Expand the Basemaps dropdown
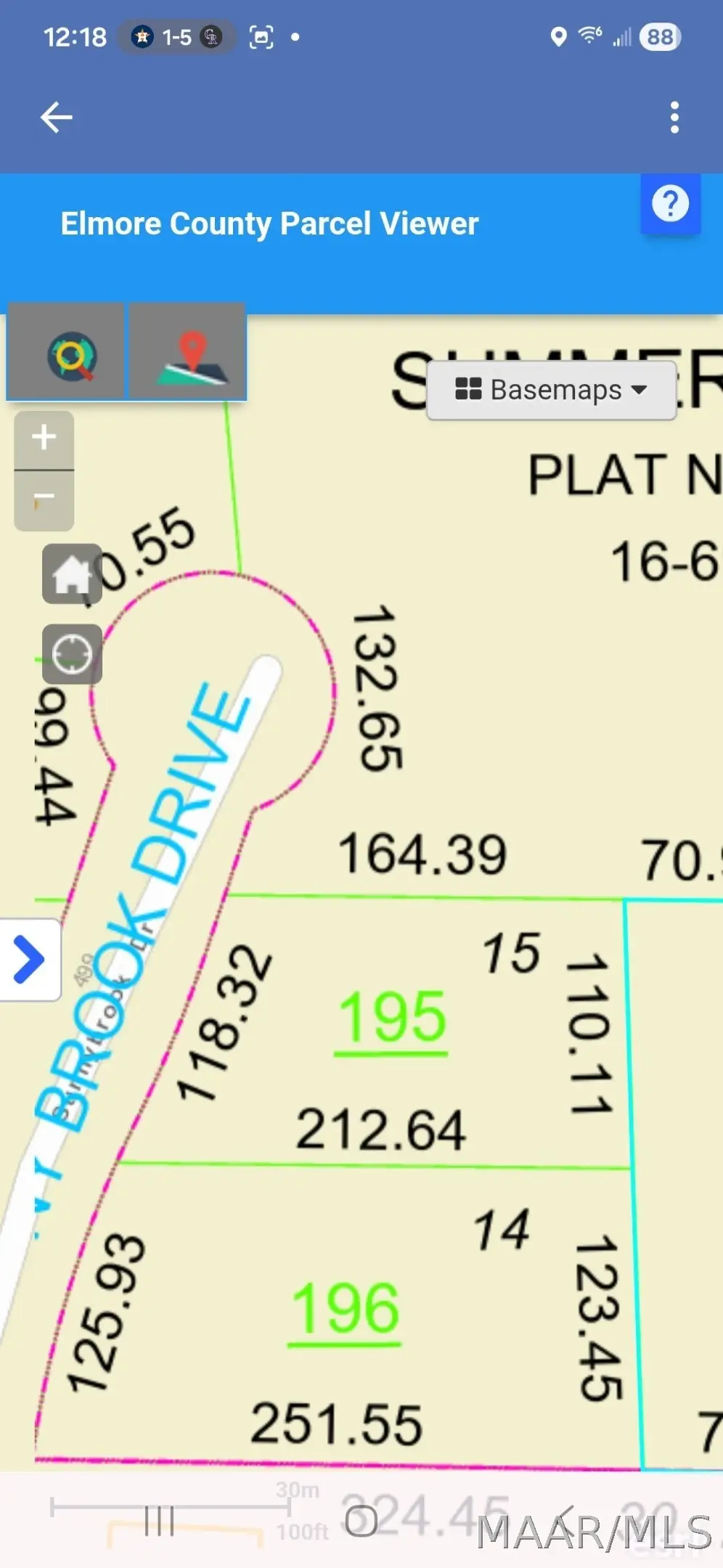Screen dimensions: 723x1568 point(551,390)
